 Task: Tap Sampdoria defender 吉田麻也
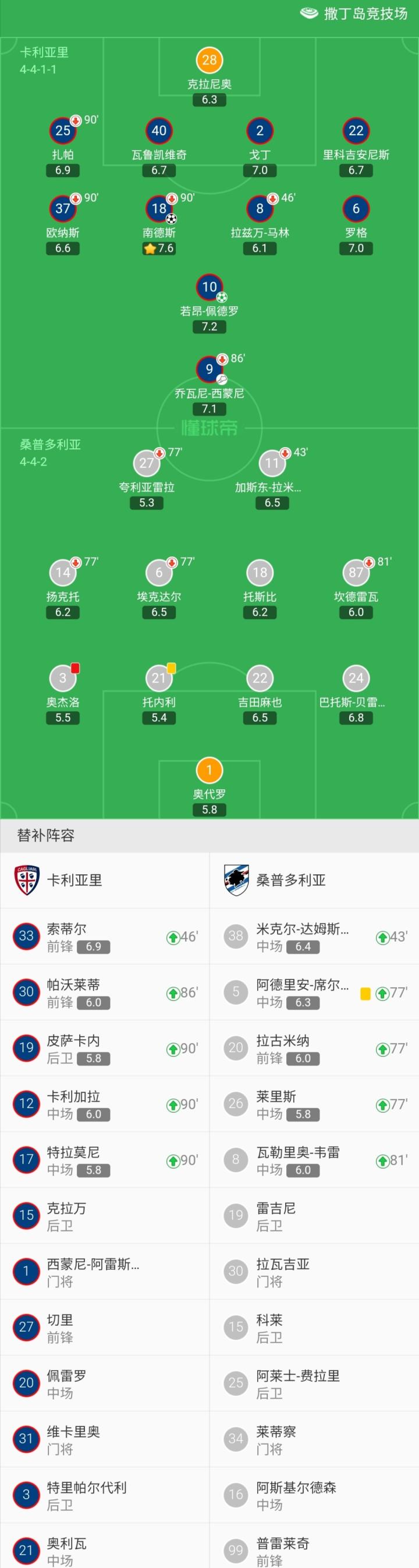click(260, 678)
